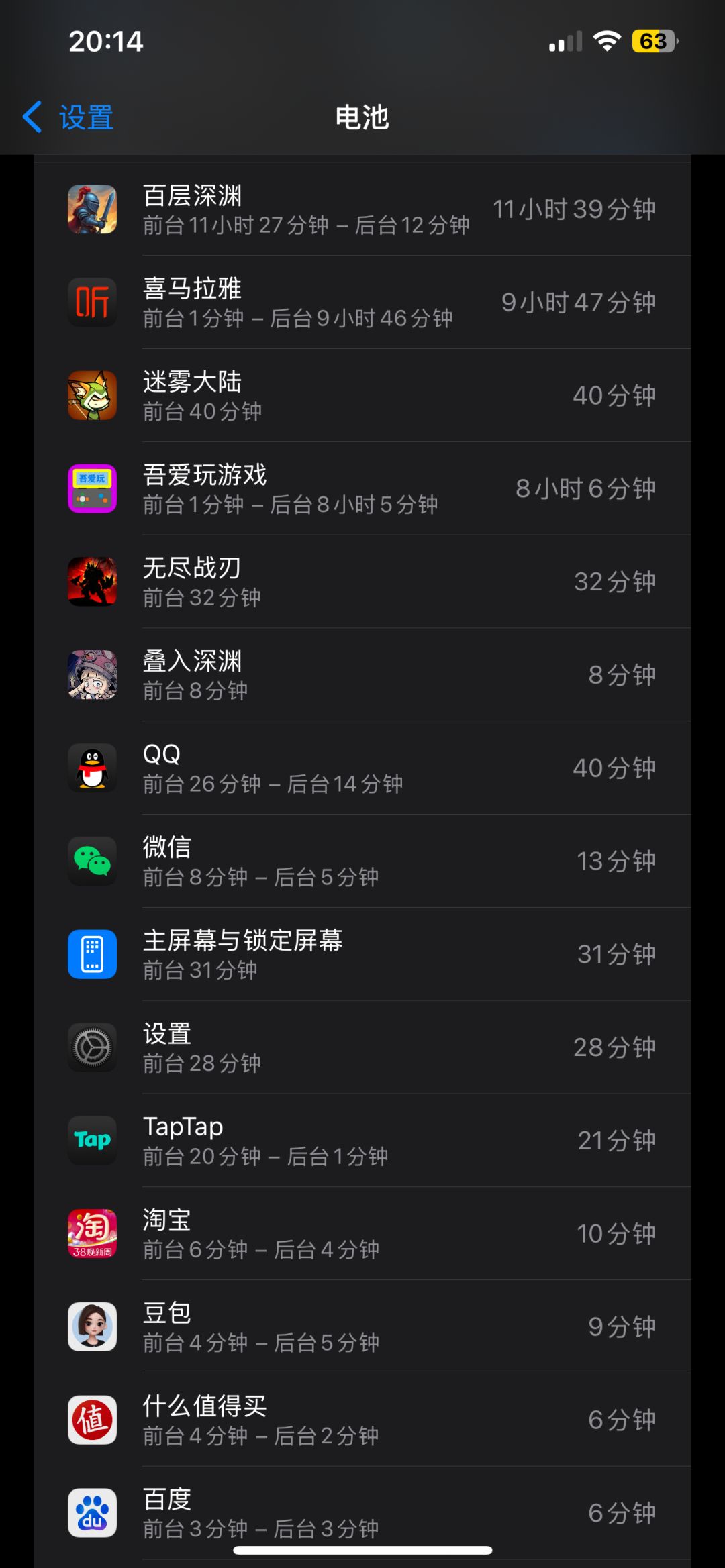Select the 设置 app usage row
The width and height of the screenshot is (725, 1568).
pos(362,1047)
